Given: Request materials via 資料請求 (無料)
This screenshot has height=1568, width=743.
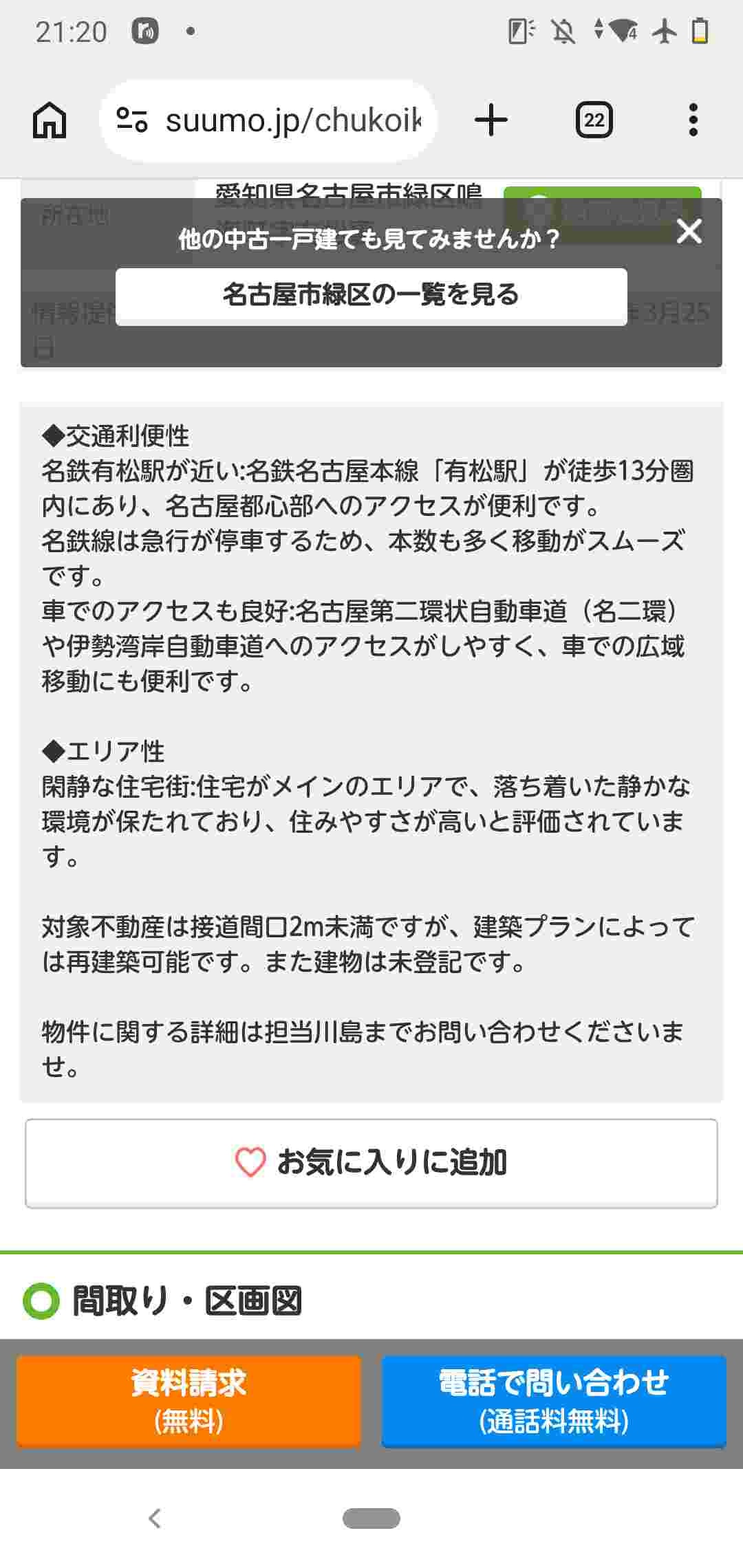Looking at the screenshot, I should (189, 1400).
